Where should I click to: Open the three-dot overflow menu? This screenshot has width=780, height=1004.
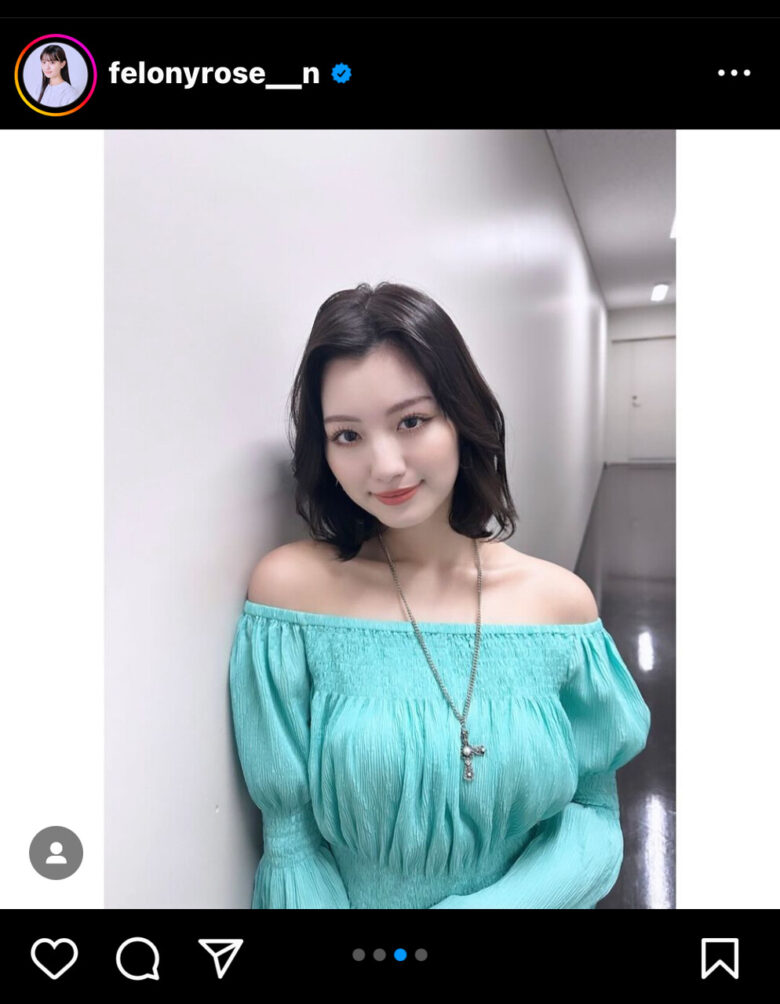[734, 73]
